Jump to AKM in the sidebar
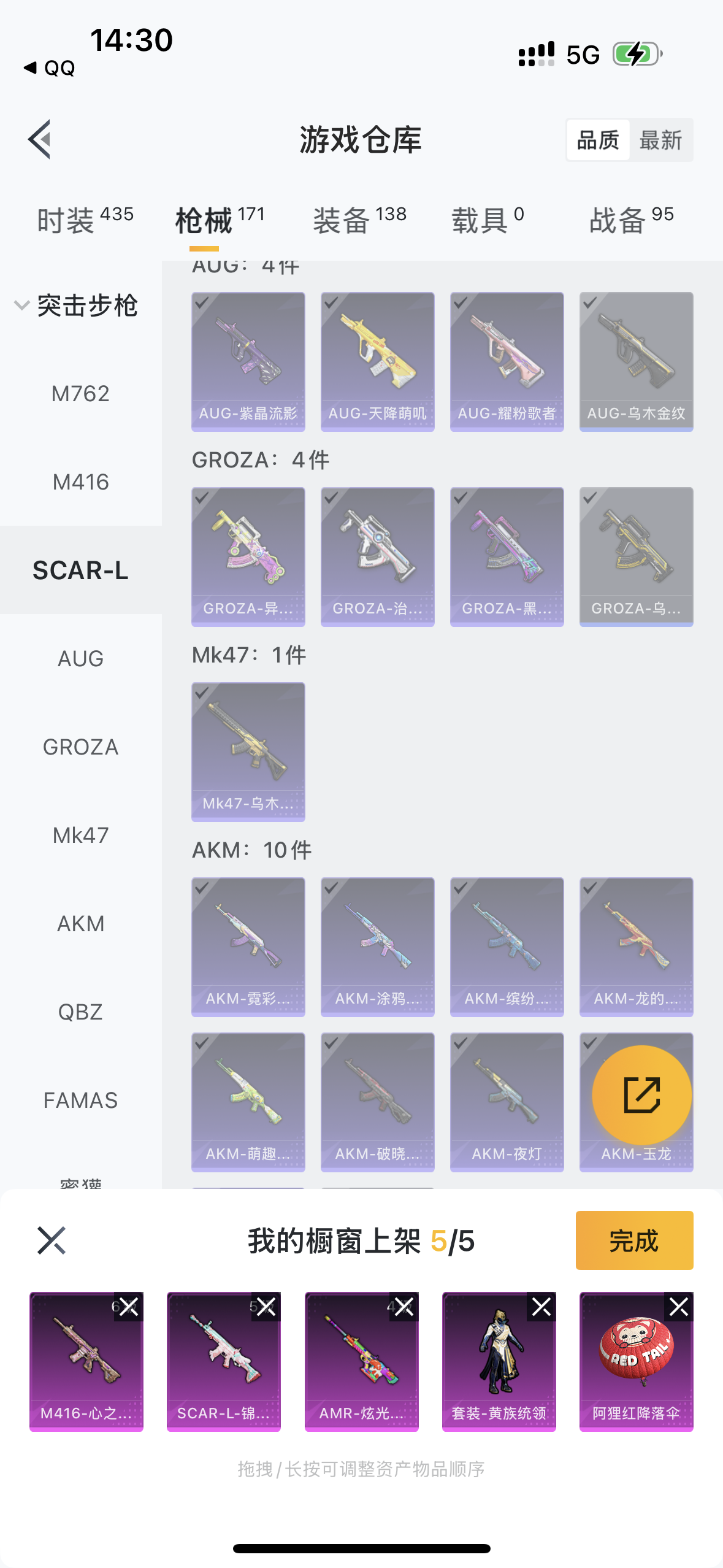This screenshot has width=723, height=1568. [81, 924]
